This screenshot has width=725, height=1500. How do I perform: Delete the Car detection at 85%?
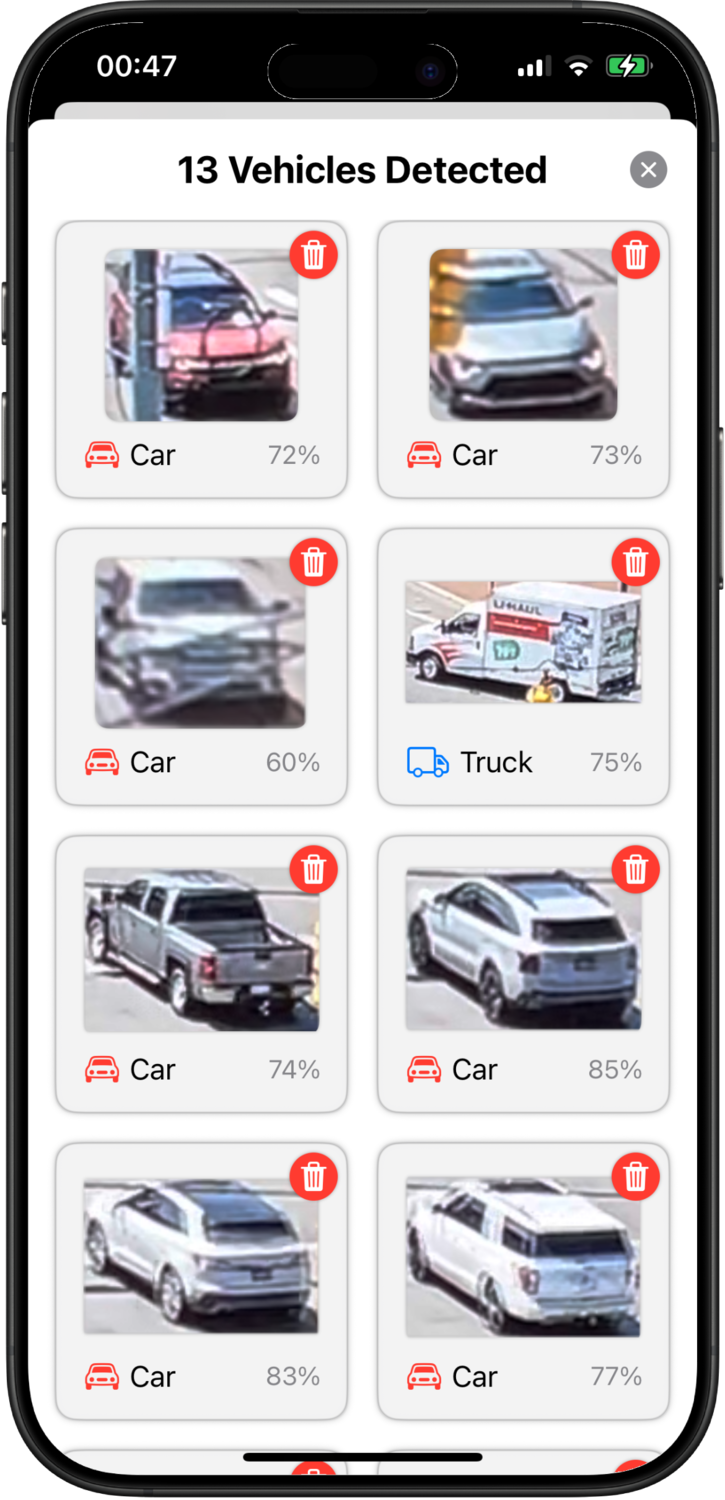pos(636,869)
